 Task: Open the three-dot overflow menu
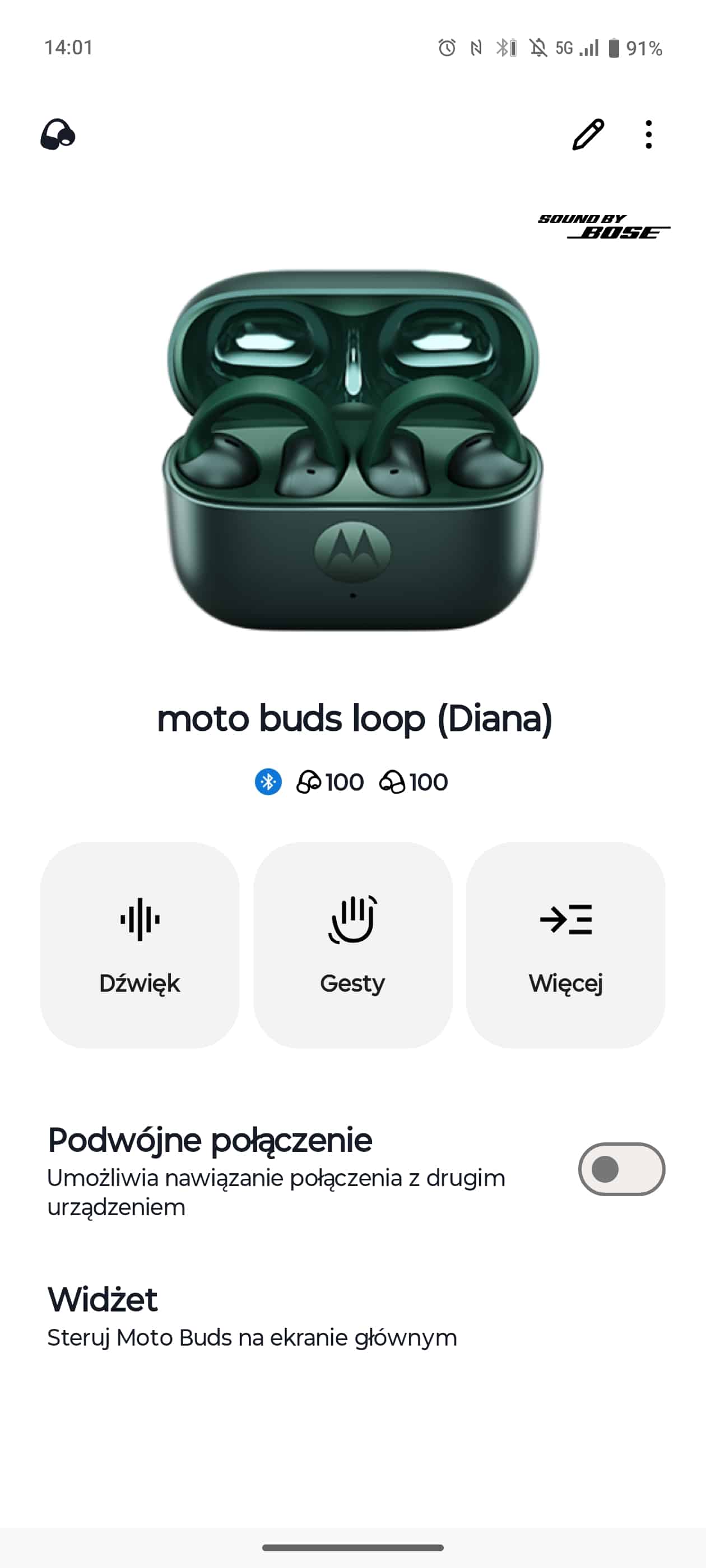click(x=649, y=134)
